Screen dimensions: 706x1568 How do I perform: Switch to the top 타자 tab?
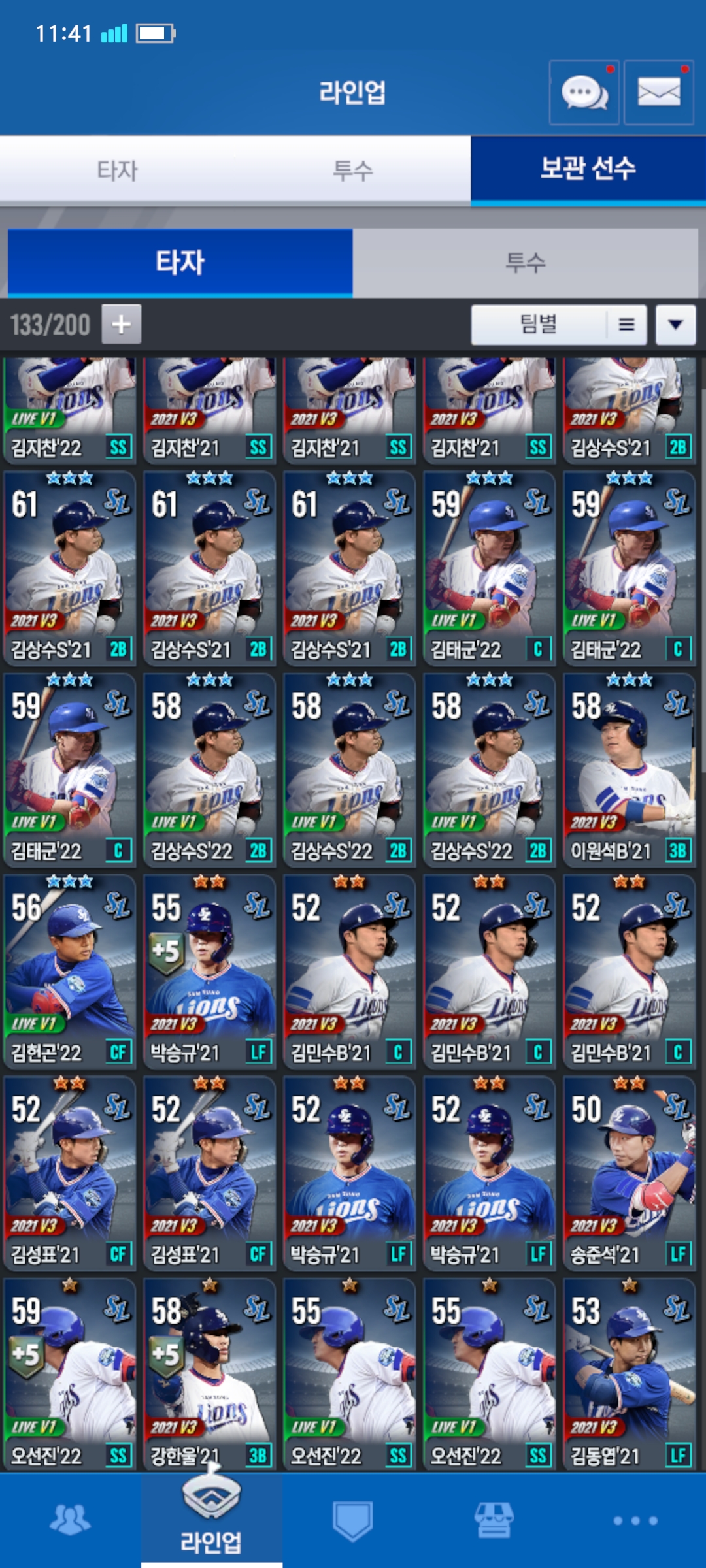[118, 171]
